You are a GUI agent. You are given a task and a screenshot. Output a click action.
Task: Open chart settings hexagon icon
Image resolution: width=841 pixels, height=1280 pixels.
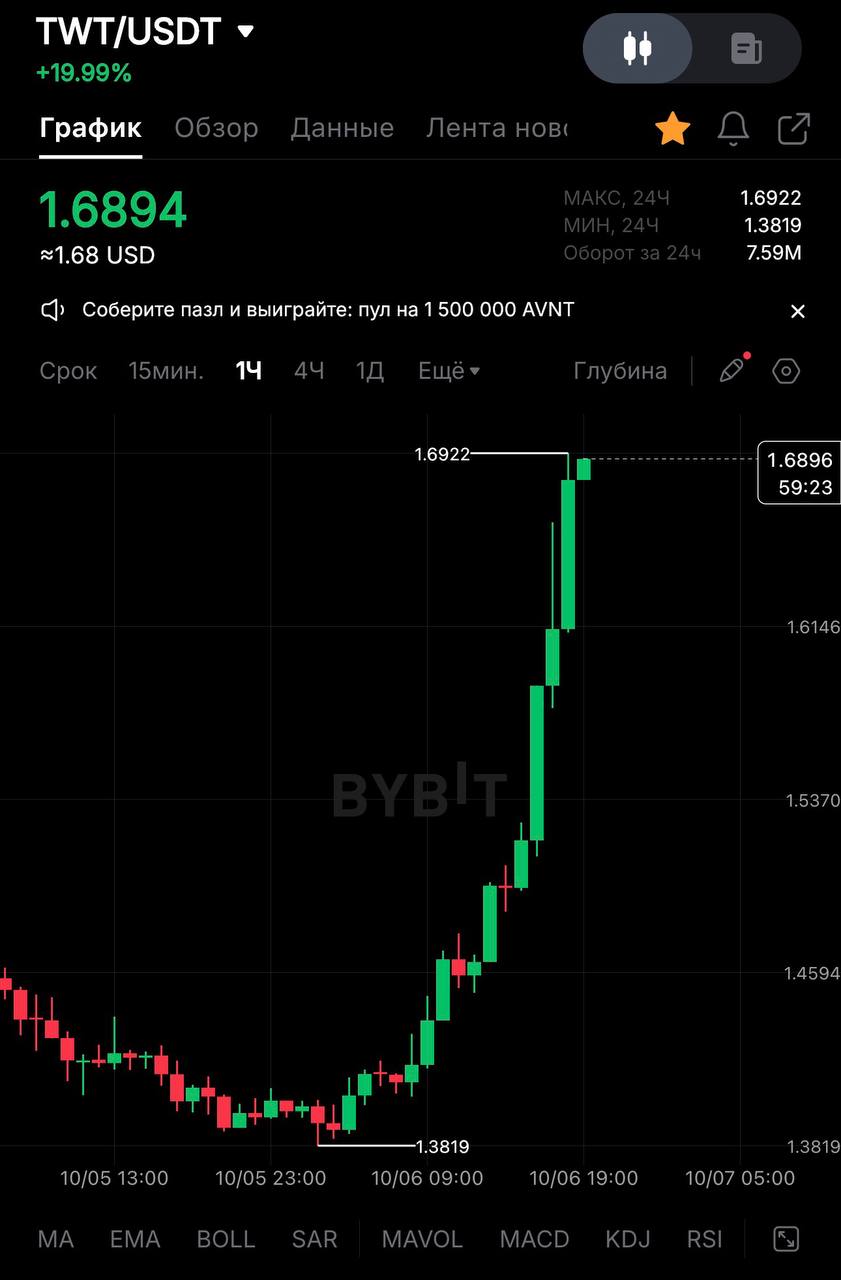(787, 371)
